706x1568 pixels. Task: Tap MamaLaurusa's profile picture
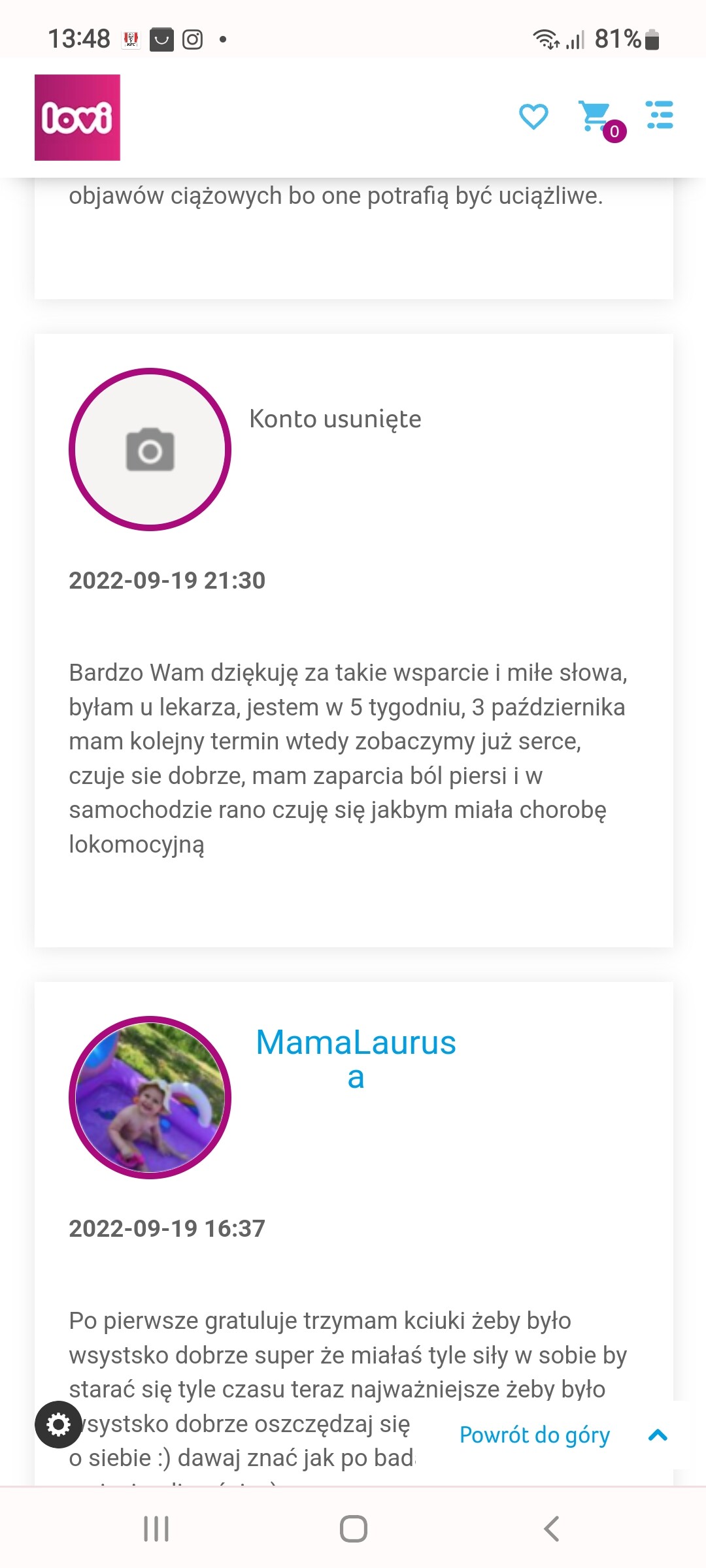[150, 1097]
